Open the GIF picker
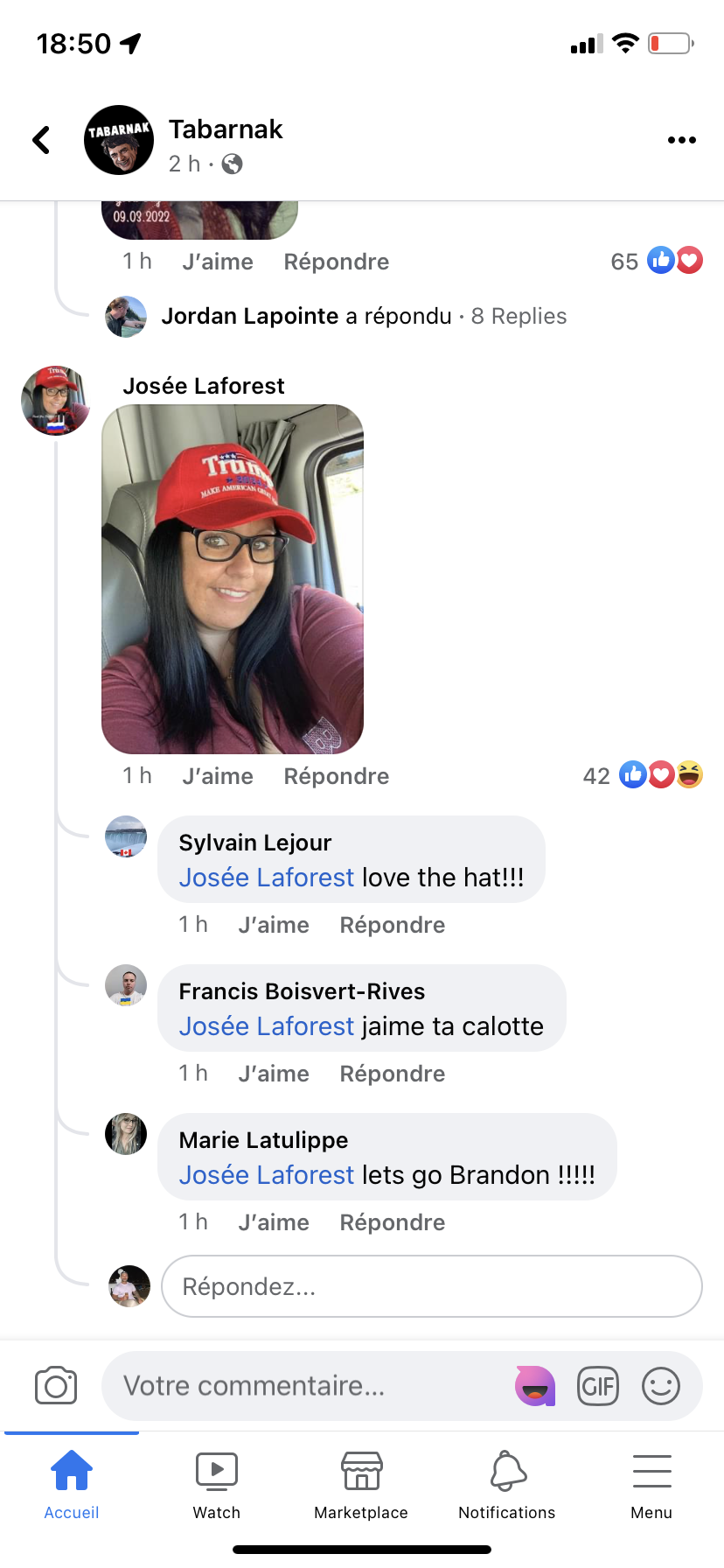The height and width of the screenshot is (1568, 724). 598,1386
